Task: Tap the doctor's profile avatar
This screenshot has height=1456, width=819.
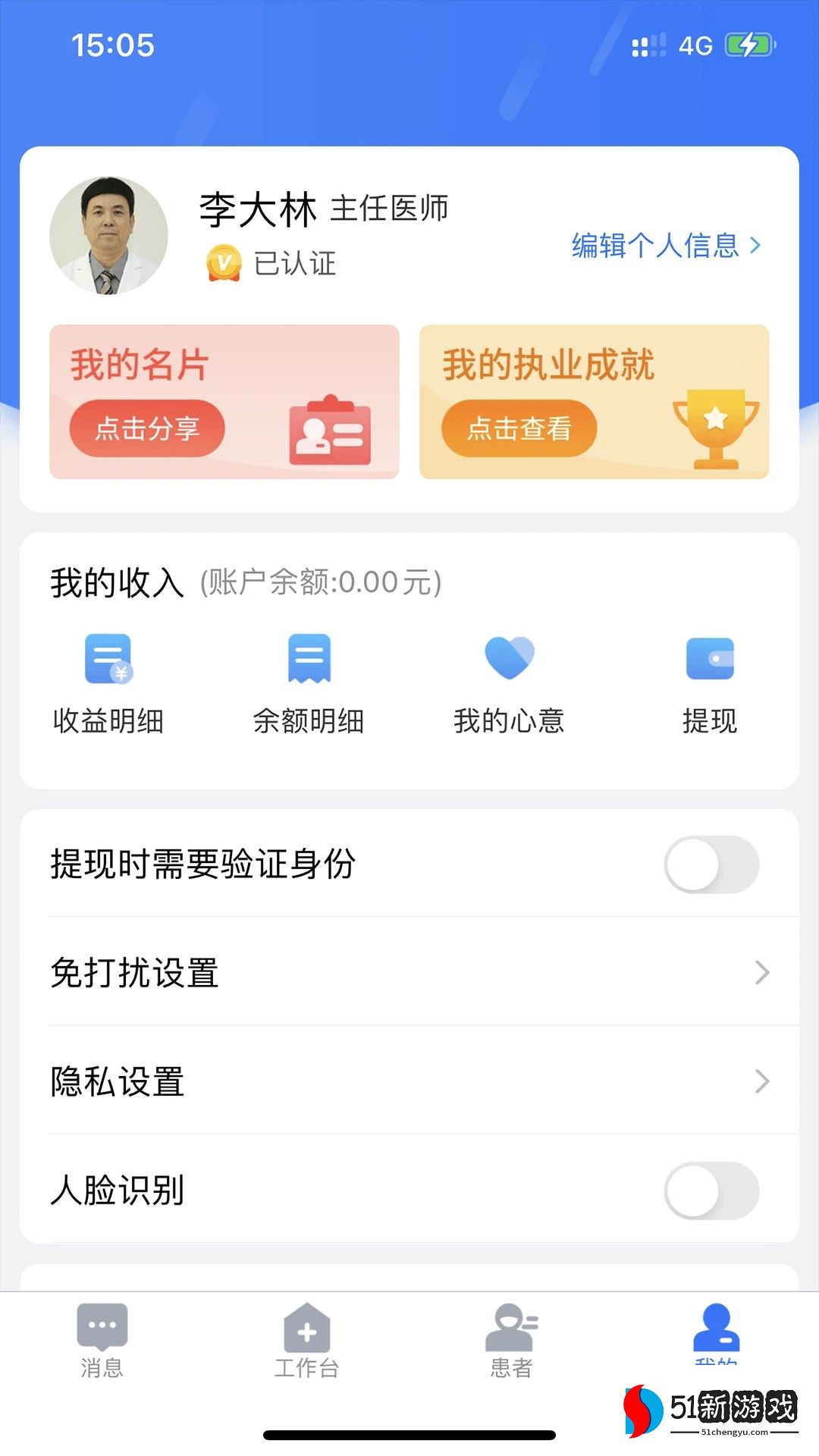Action: [x=109, y=236]
